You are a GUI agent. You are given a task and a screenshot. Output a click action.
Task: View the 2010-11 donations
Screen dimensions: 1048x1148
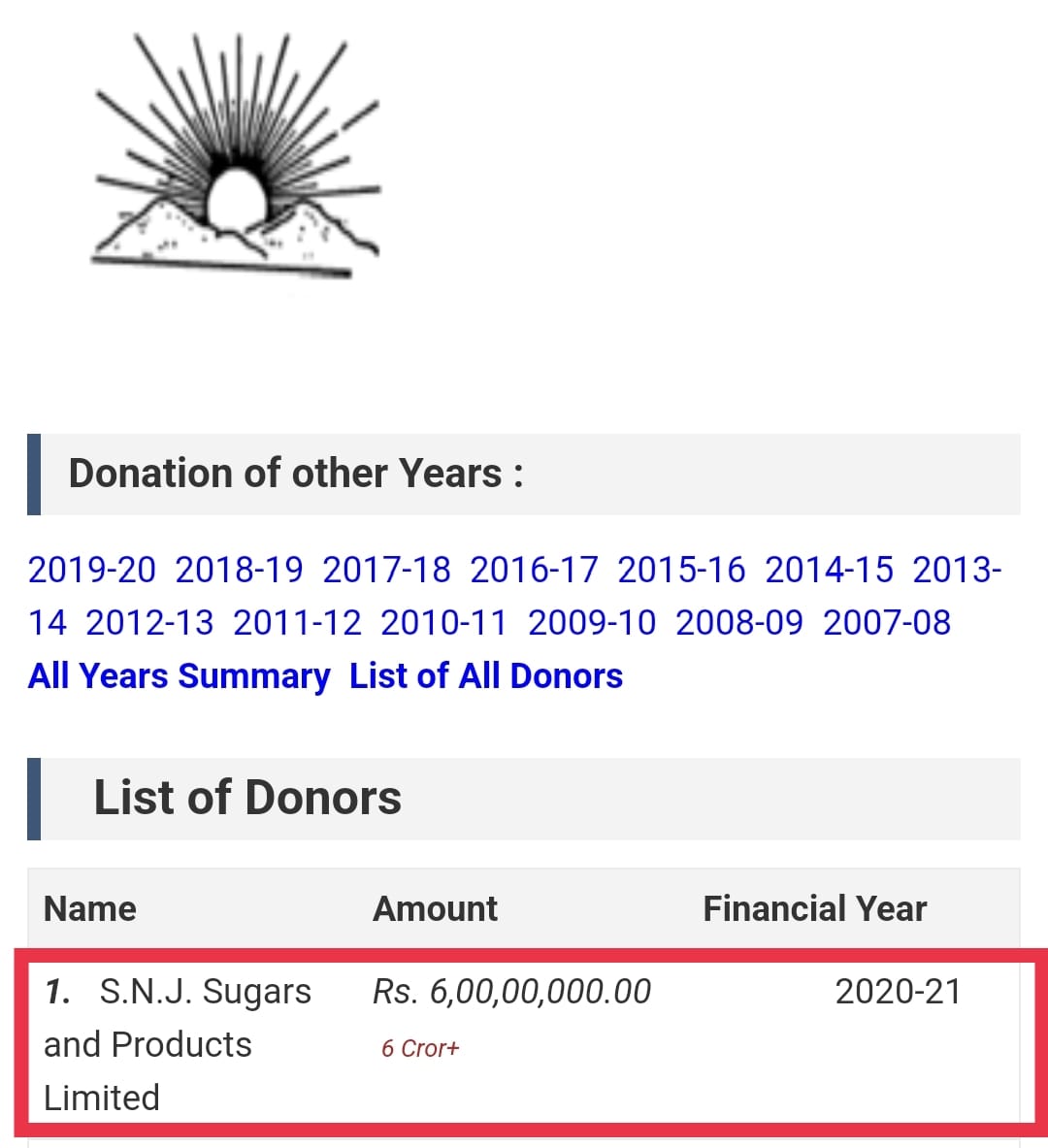coord(443,623)
